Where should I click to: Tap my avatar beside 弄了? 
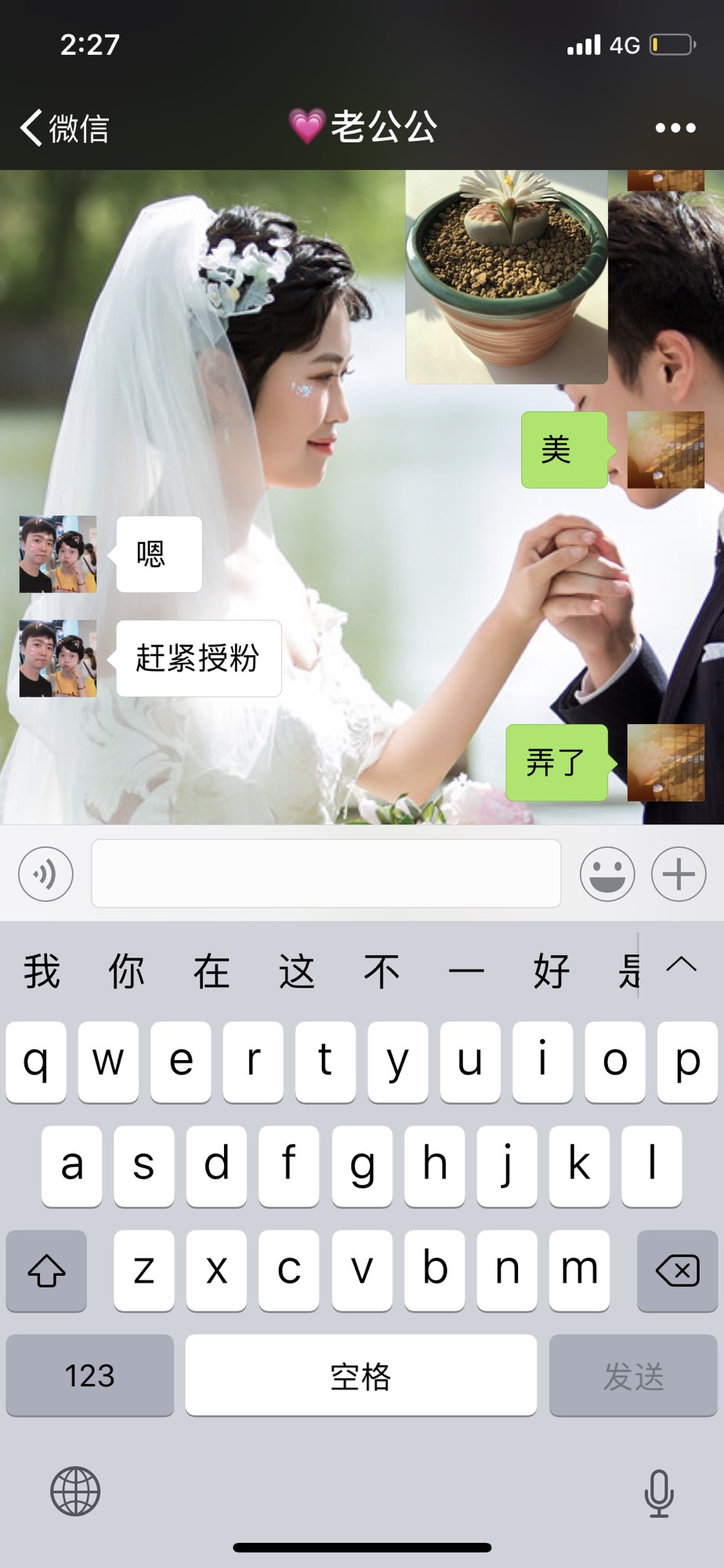(x=665, y=762)
